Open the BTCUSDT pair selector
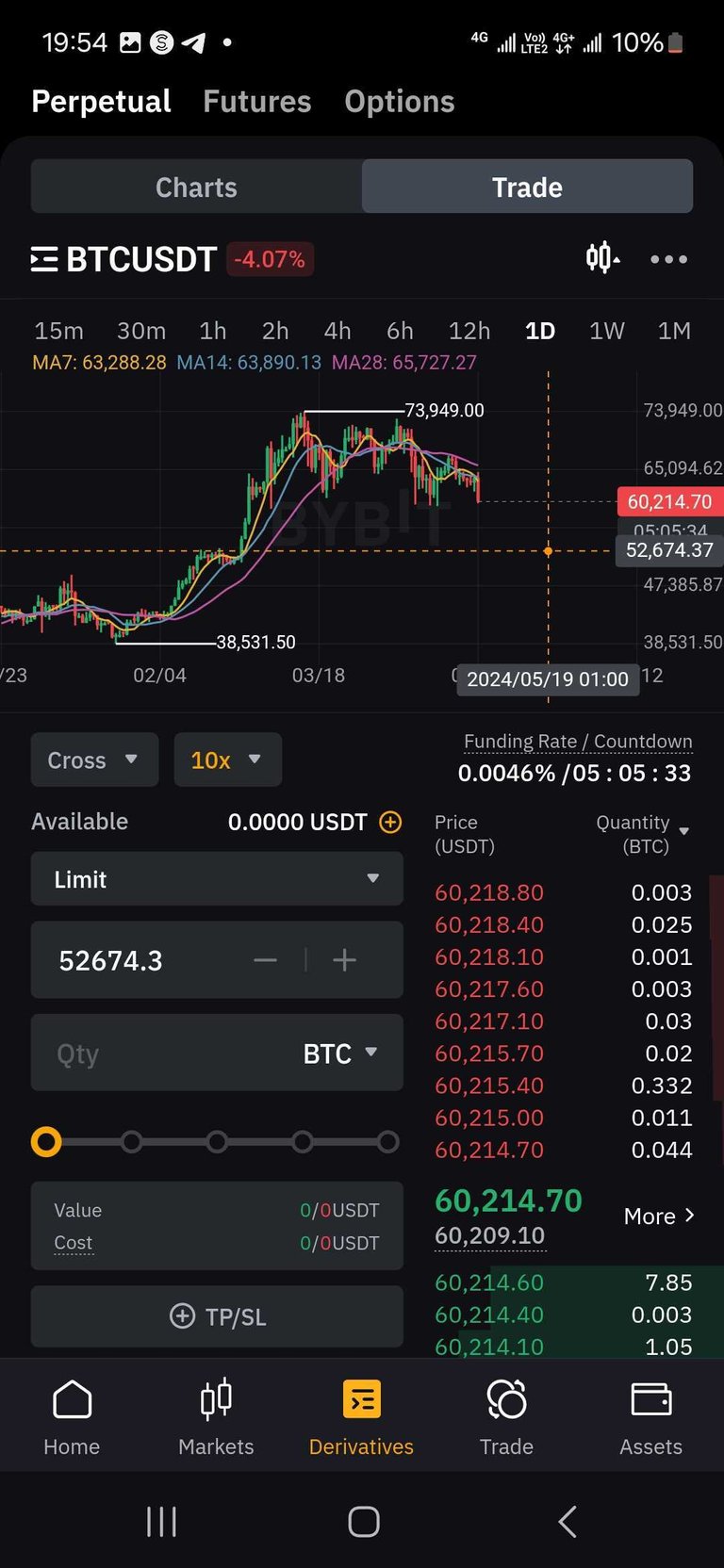 coord(124,259)
